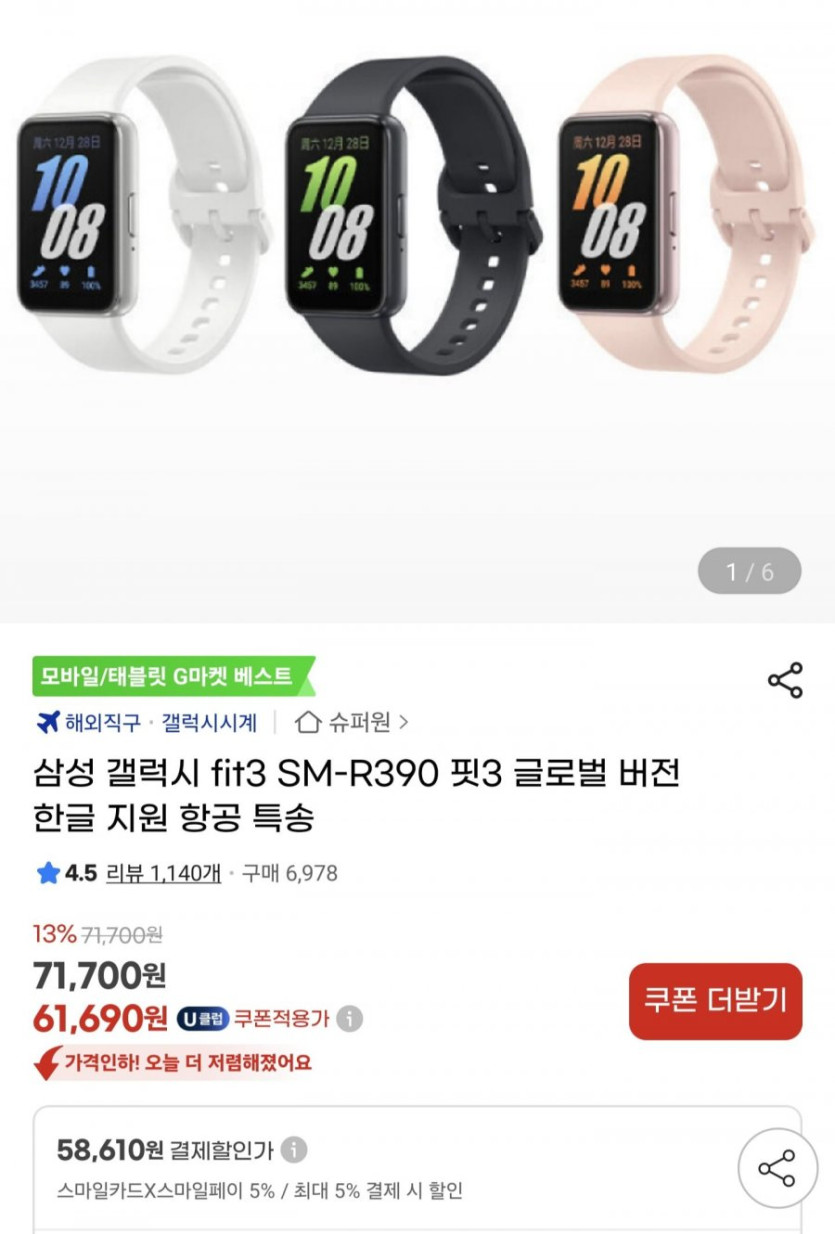The height and width of the screenshot is (1234, 835).
Task: Tap the 쿠폰 더받기 button
Action: pos(715,1001)
